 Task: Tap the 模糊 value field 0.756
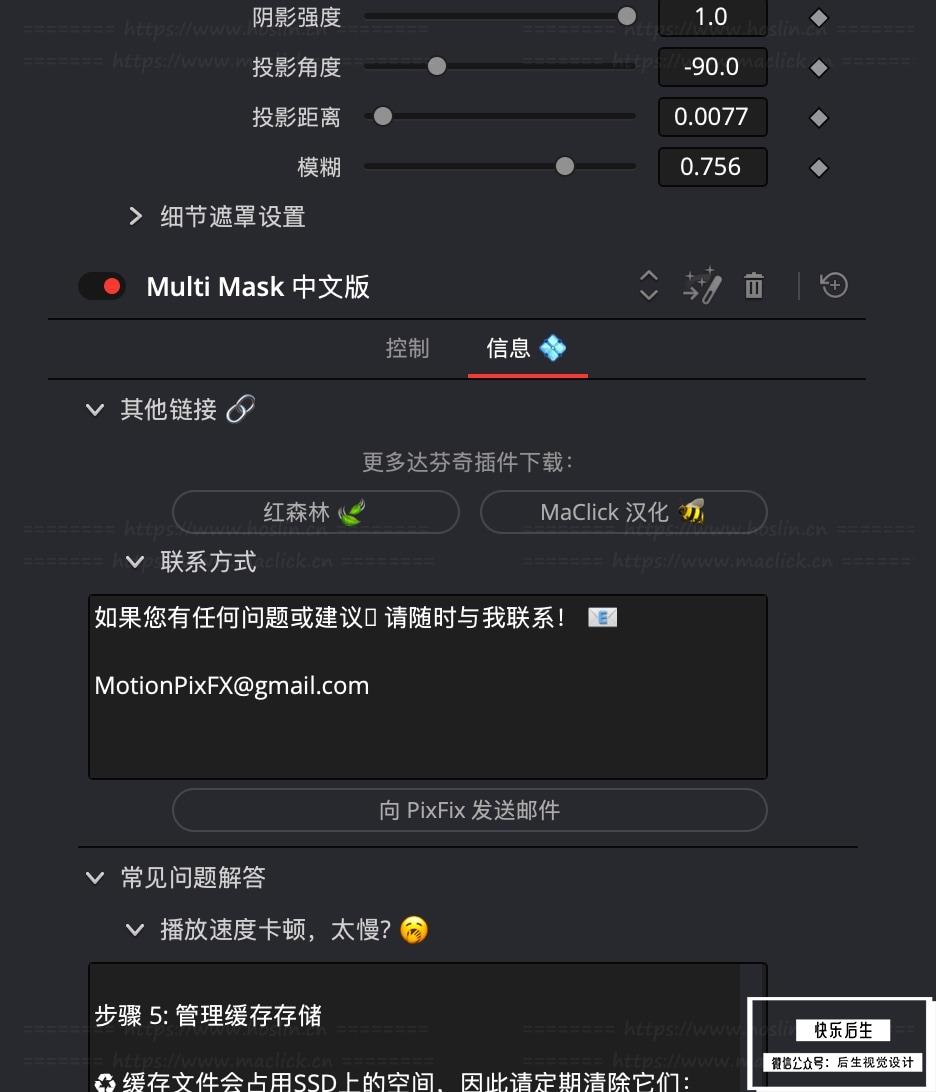712,167
